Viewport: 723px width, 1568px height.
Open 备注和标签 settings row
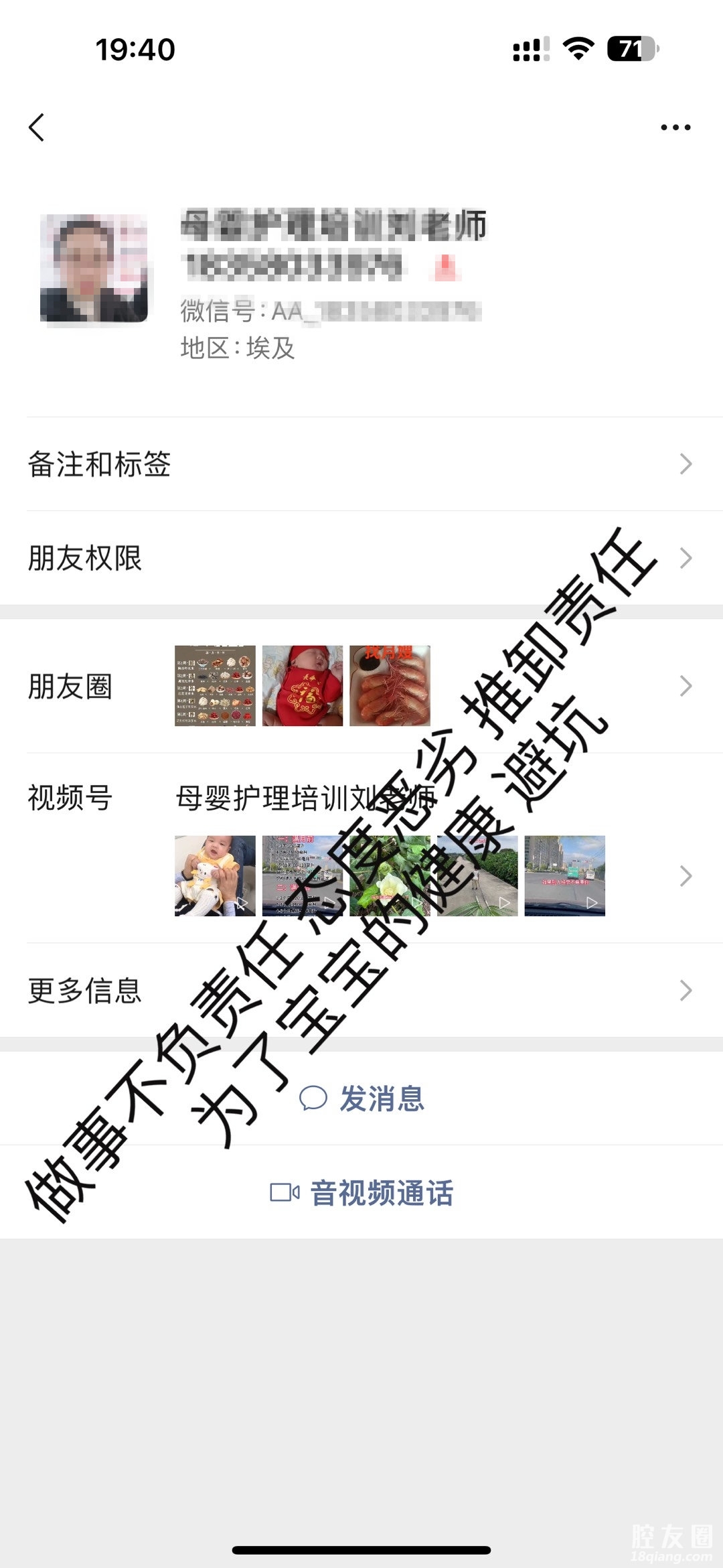[x=361, y=464]
